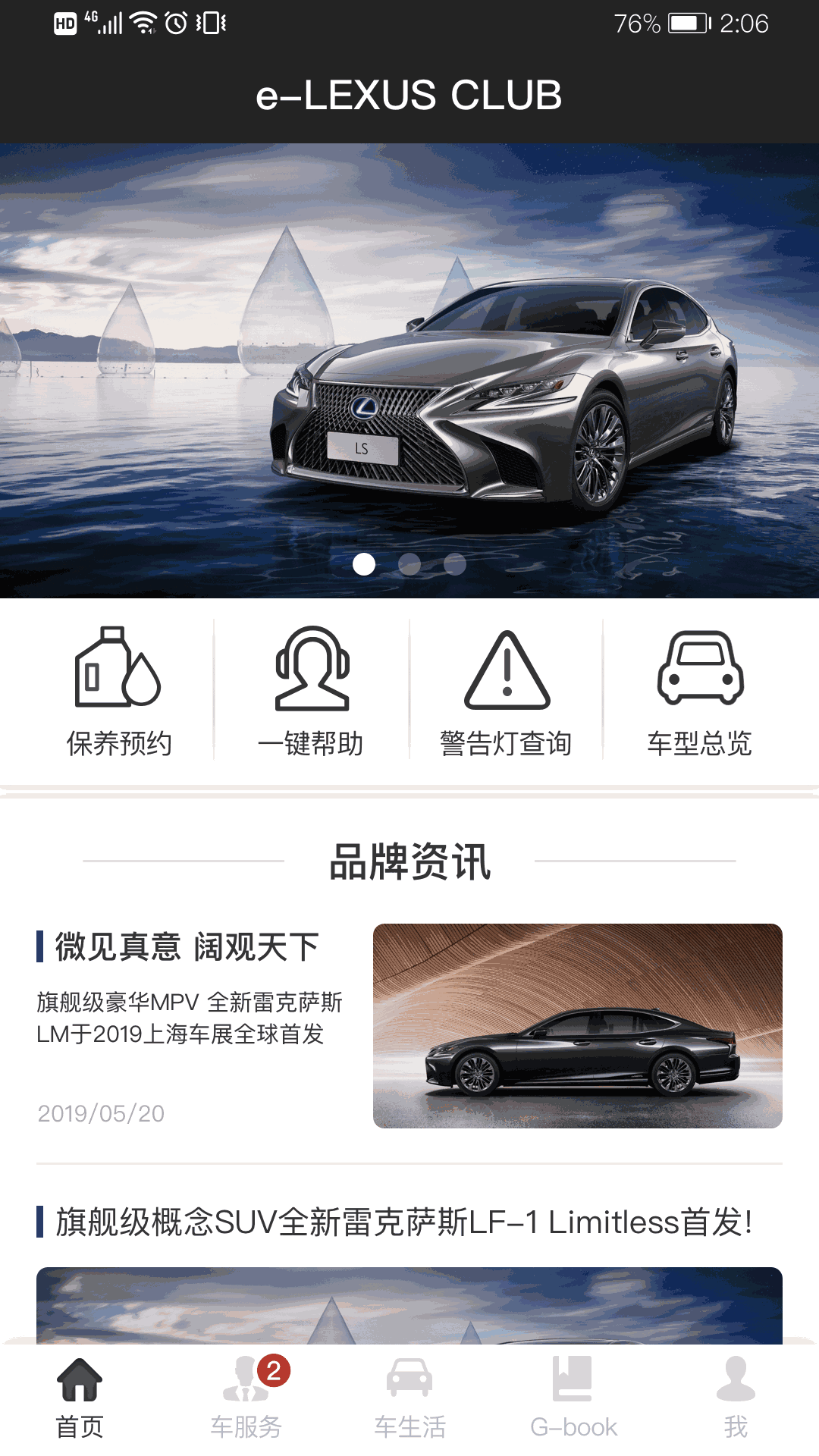This screenshot has width=819, height=1456.
Task: Select the third banner page dot
Action: coord(455,564)
